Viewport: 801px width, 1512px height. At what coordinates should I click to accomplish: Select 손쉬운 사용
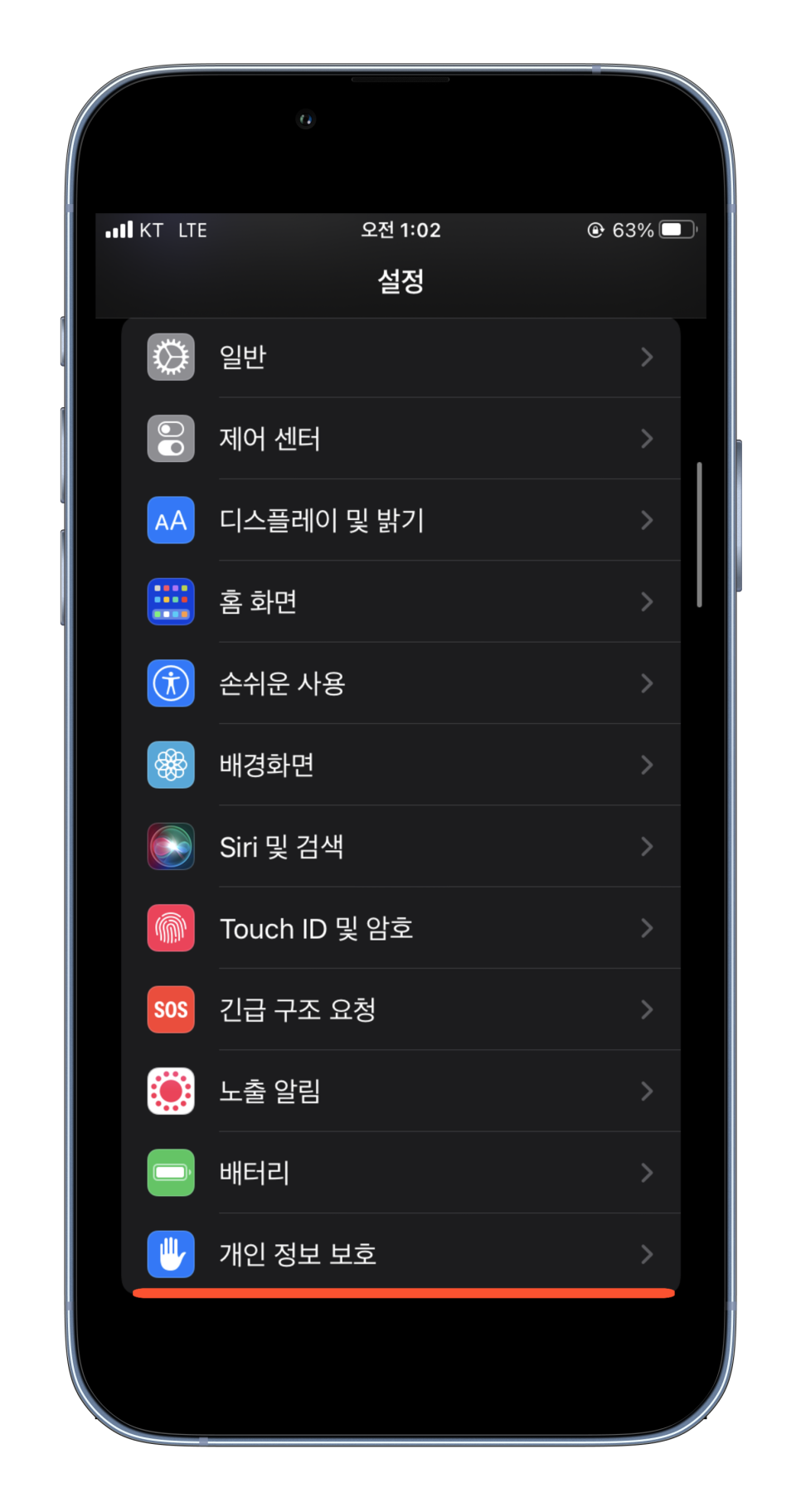[x=400, y=683]
